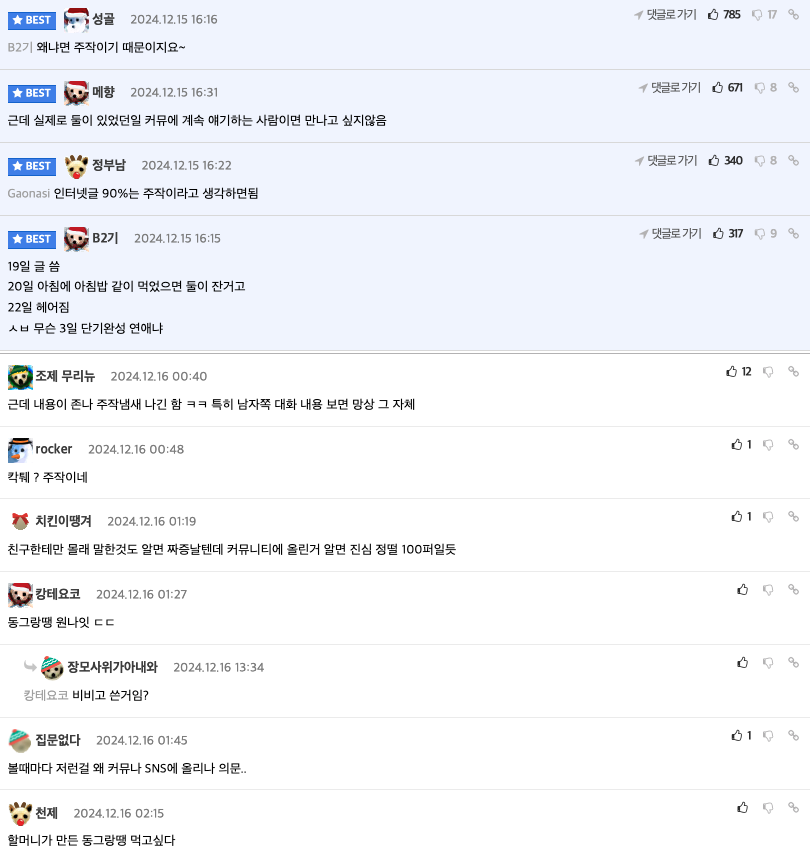This screenshot has height=862, width=810.
Task: Open 메항's user profile
Action: click(x=103, y=92)
